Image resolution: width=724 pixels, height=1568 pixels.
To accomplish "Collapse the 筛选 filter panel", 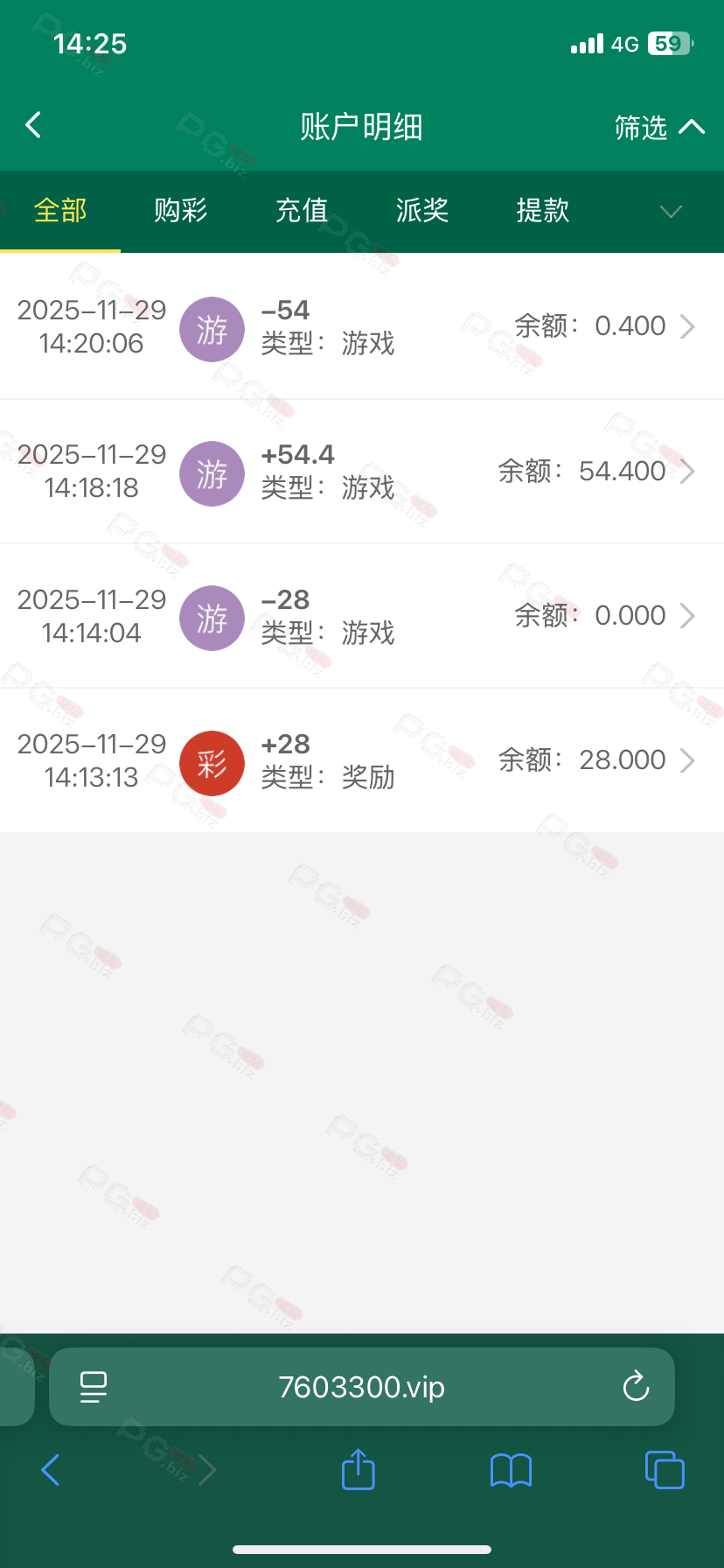I will pyautogui.click(x=659, y=128).
